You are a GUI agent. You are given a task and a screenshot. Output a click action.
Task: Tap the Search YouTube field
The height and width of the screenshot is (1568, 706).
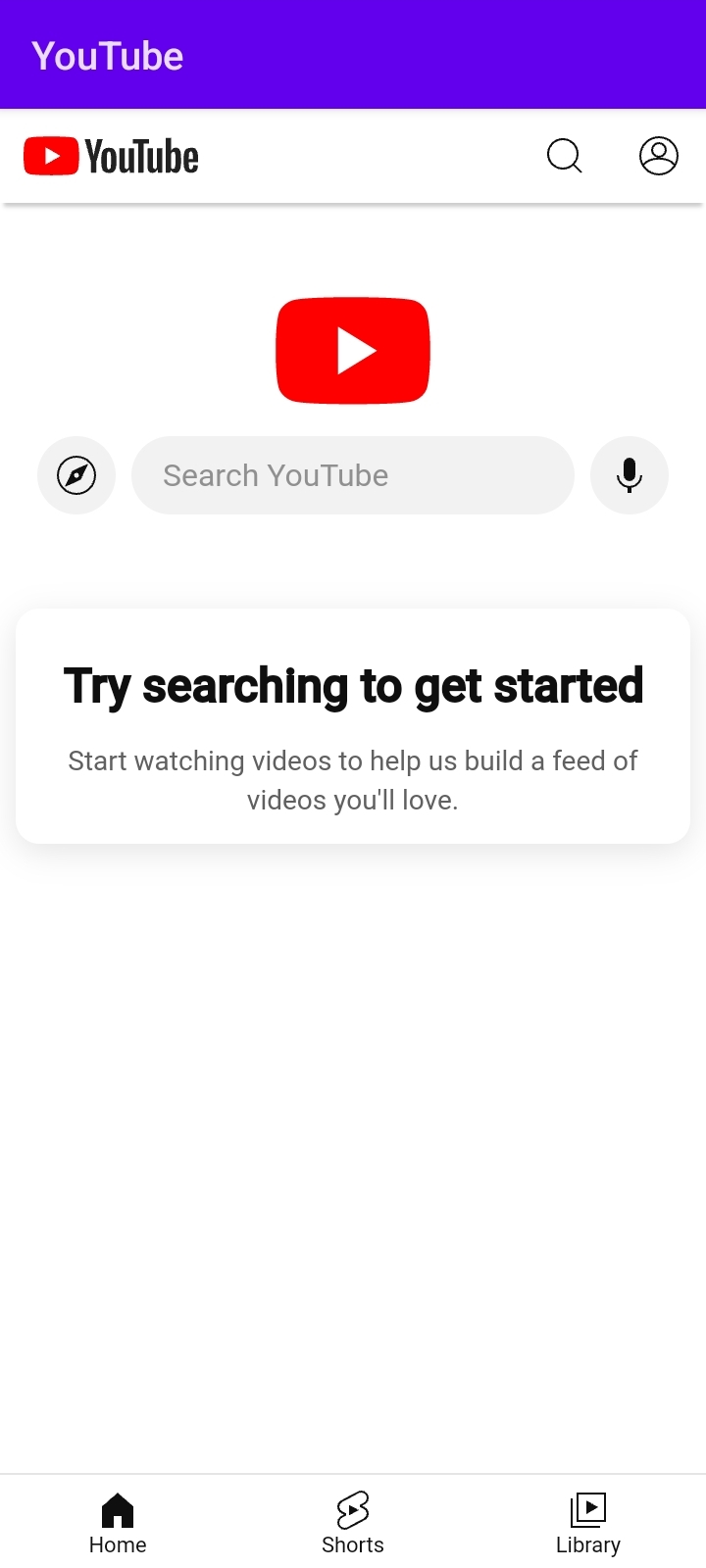[353, 475]
